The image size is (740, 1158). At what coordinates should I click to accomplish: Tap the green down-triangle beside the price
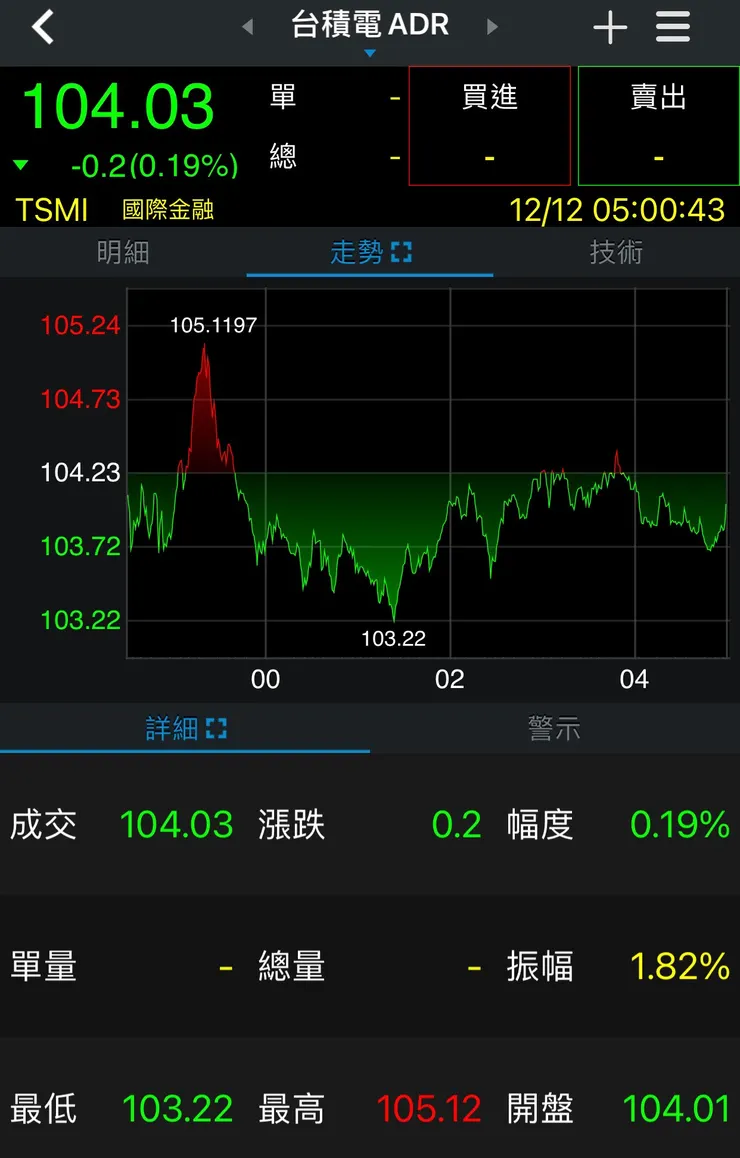[x=20, y=164]
